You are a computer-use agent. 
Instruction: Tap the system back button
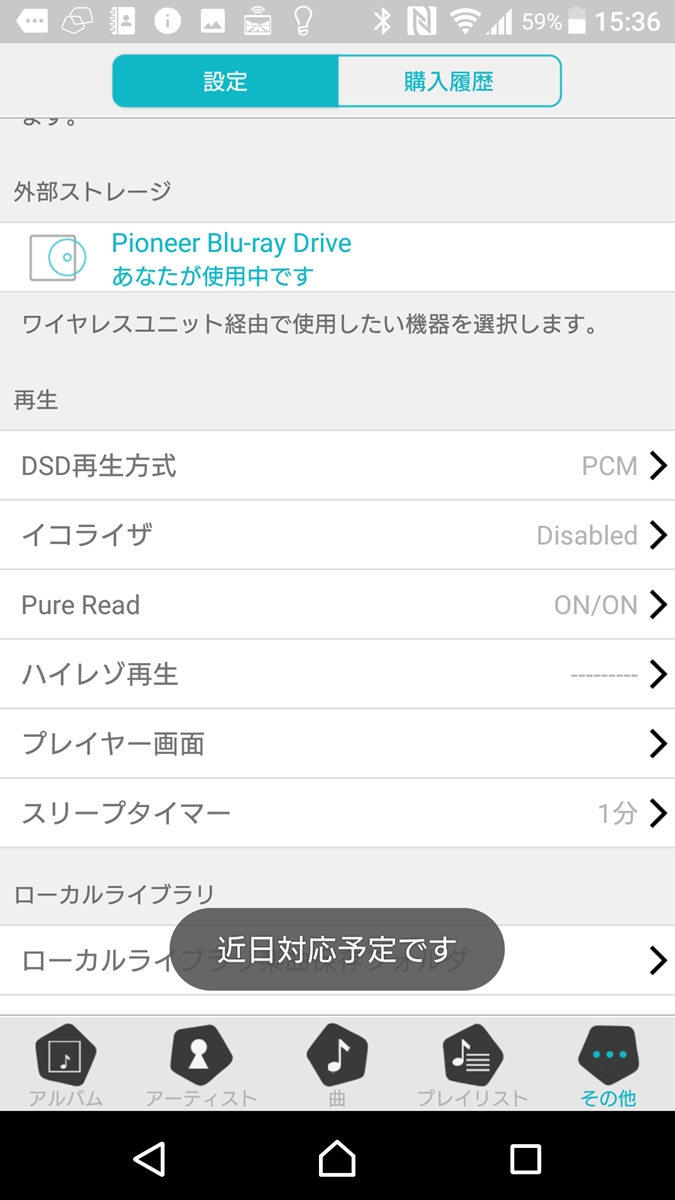[x=149, y=1158]
